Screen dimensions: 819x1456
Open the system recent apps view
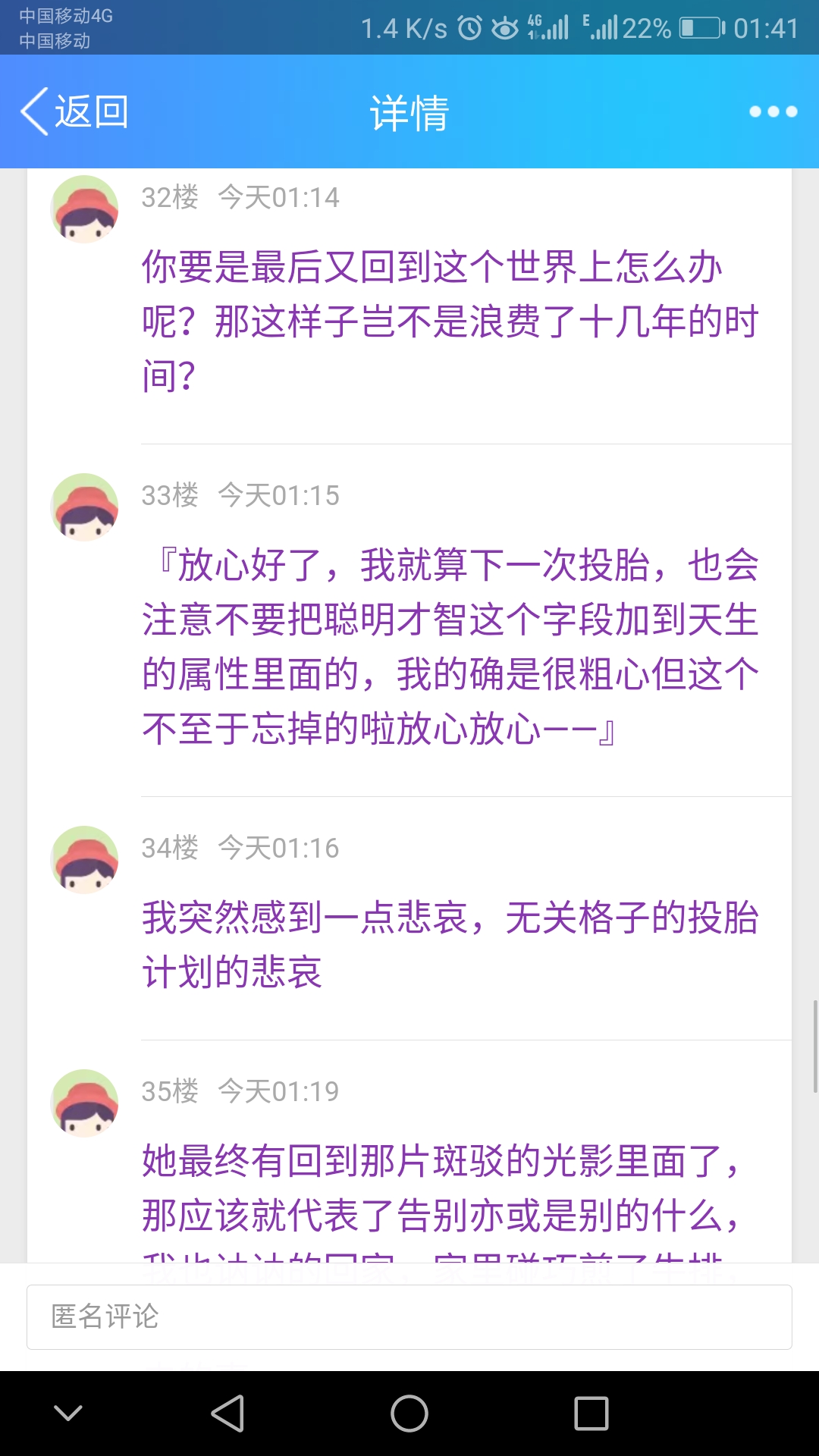pyautogui.click(x=591, y=1414)
